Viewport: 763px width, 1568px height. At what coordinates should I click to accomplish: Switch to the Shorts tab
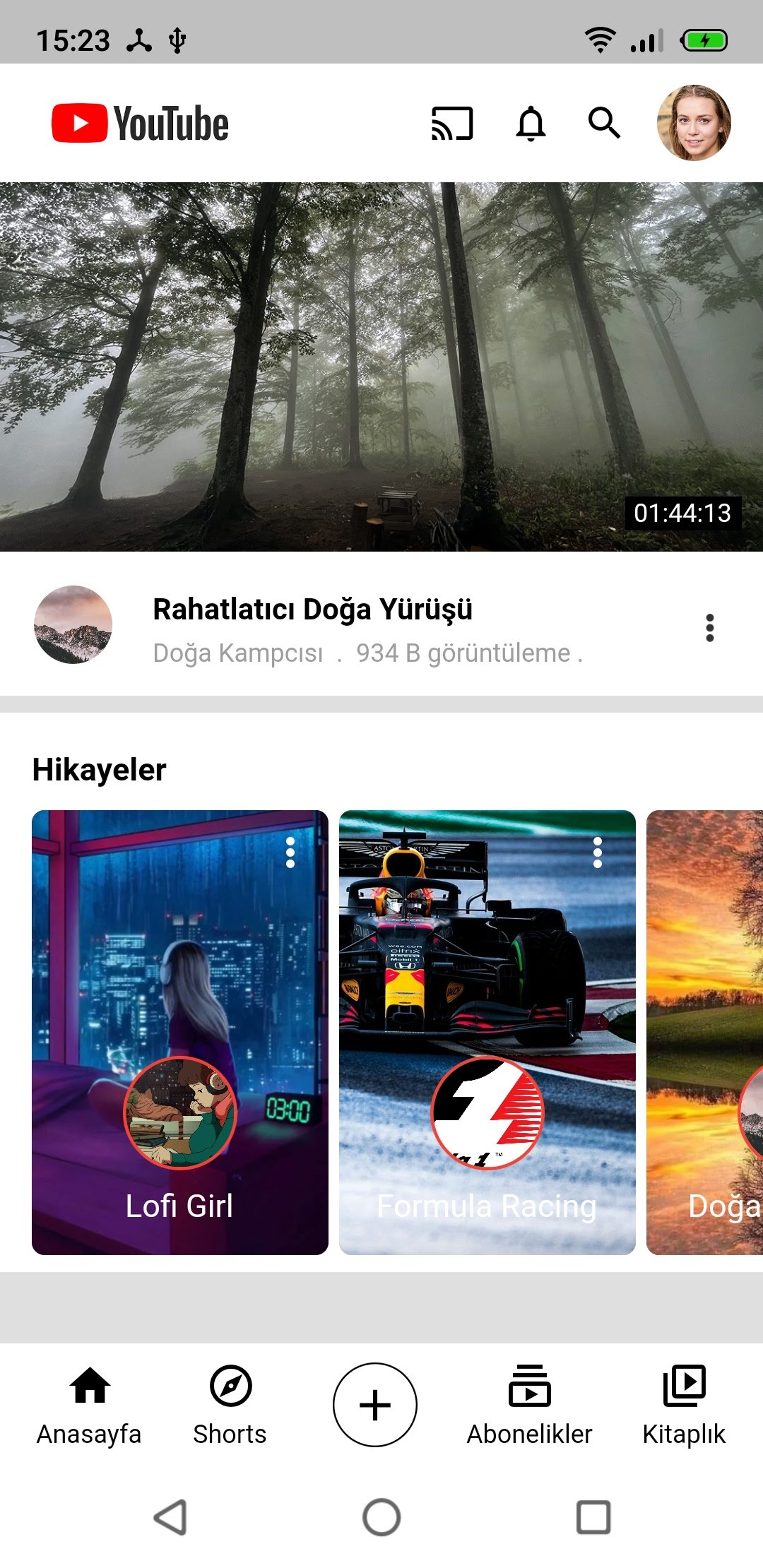pyautogui.click(x=230, y=1406)
